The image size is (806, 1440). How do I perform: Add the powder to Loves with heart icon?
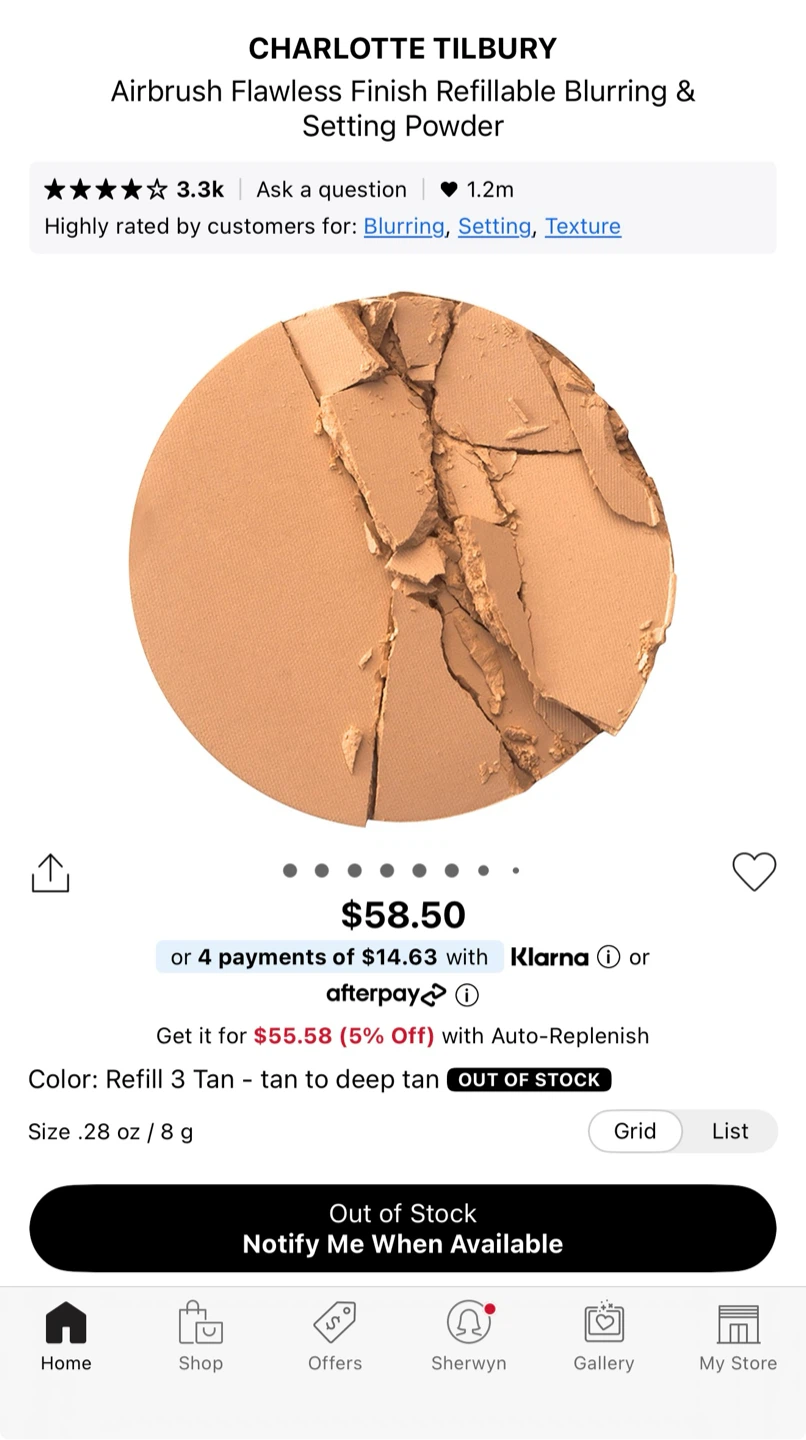click(754, 872)
